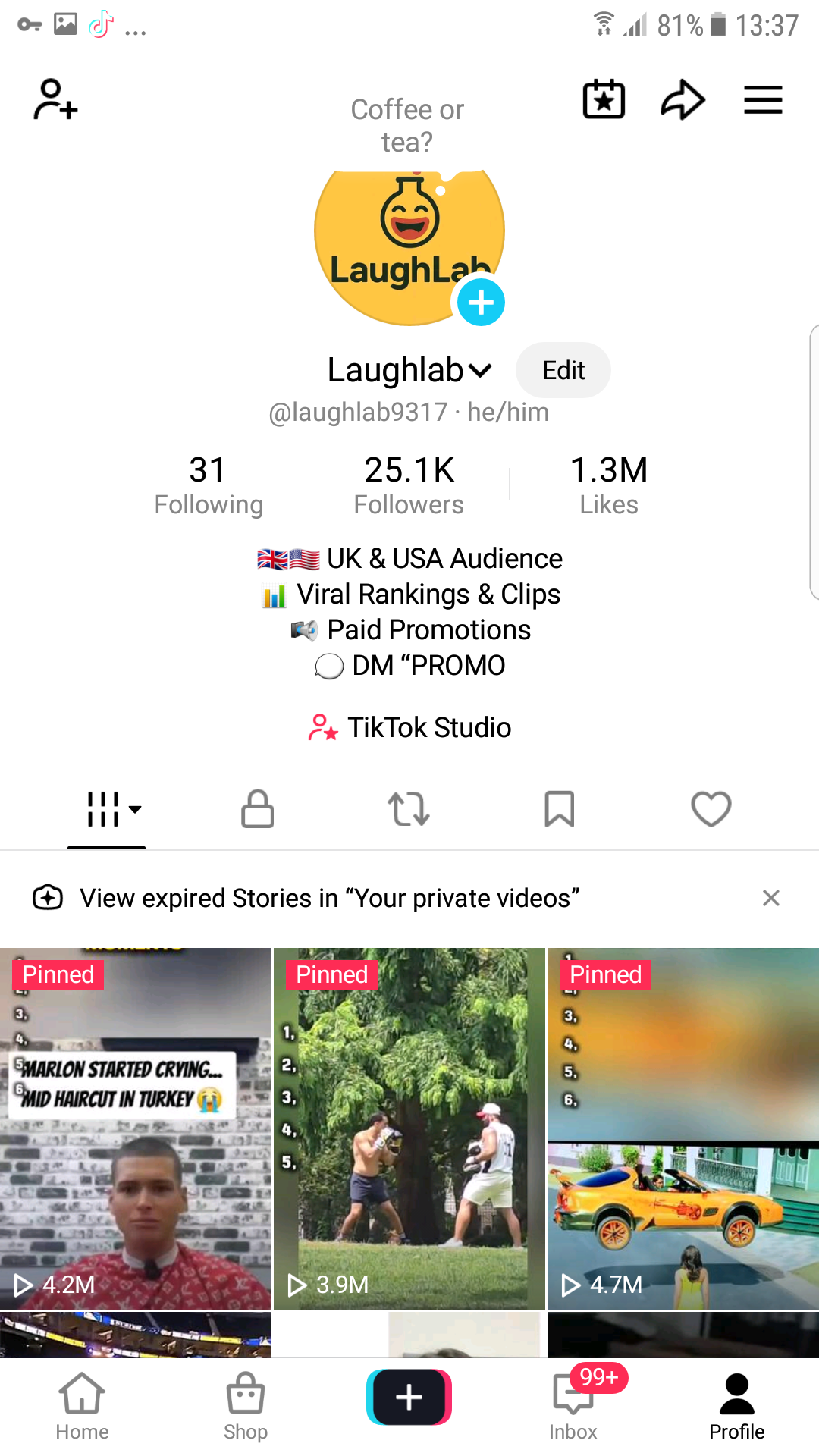
Task: View the Following list
Action: click(209, 485)
